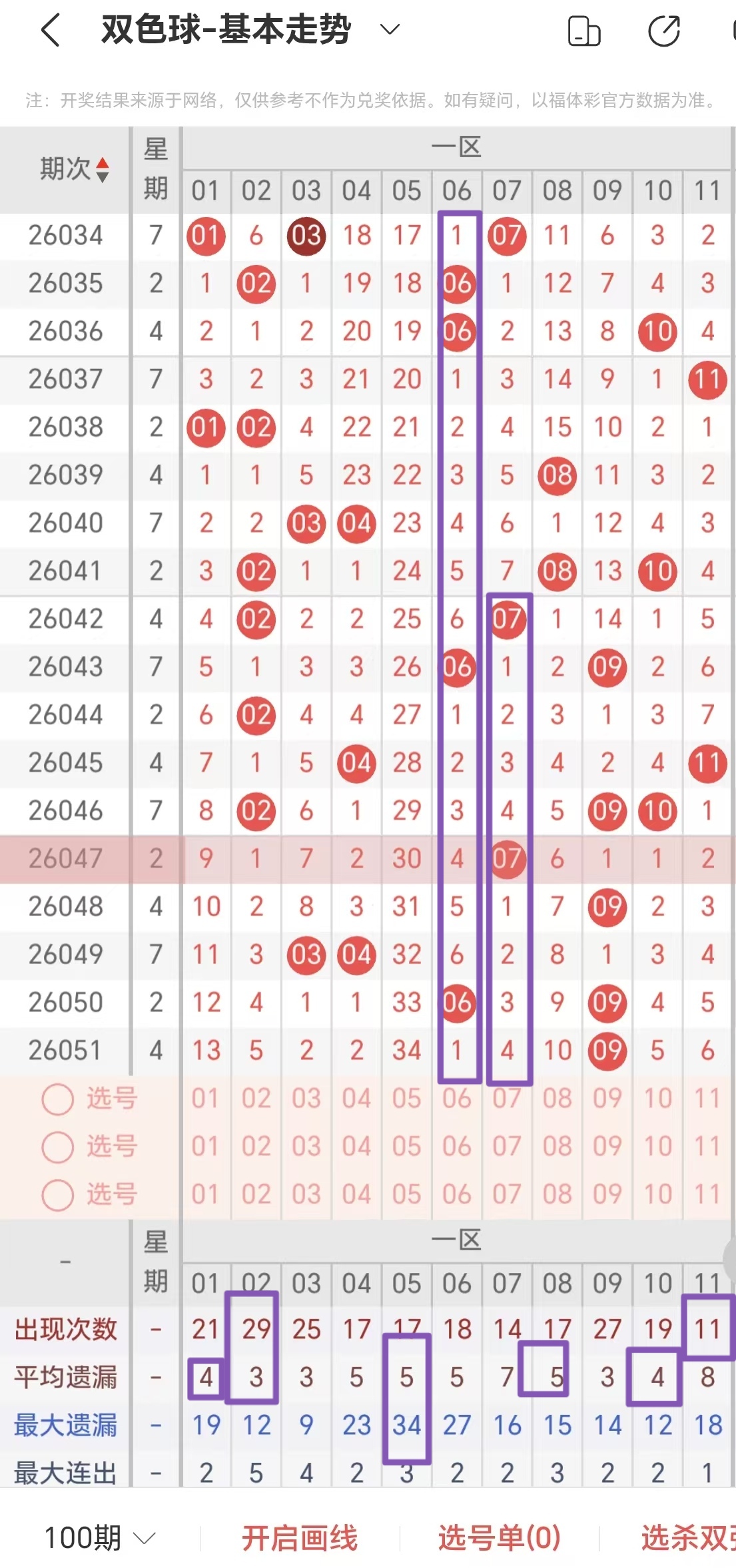736x1568 pixels.
Task: Enable 开启画线 line drawing
Action: [299, 1538]
